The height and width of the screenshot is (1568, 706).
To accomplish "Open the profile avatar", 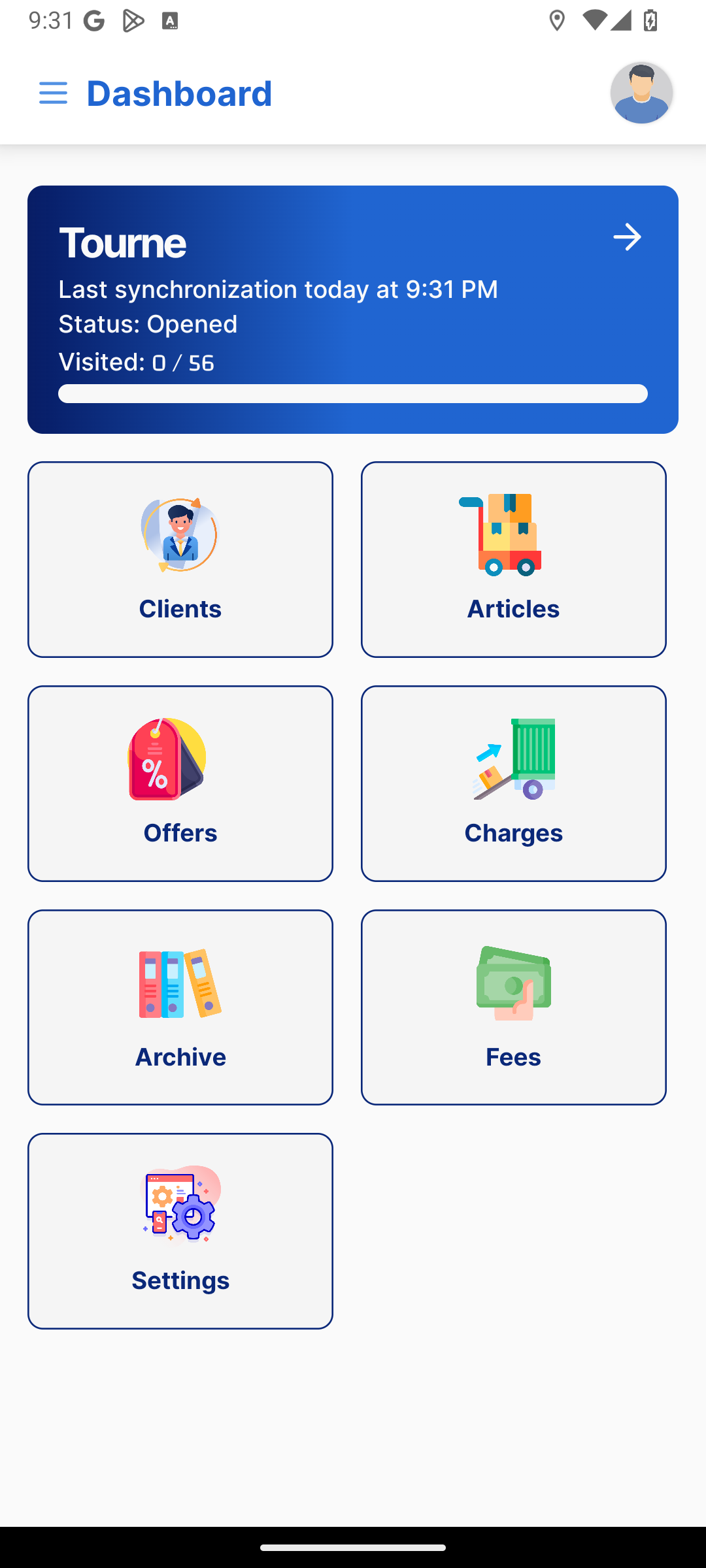I will pyautogui.click(x=641, y=93).
